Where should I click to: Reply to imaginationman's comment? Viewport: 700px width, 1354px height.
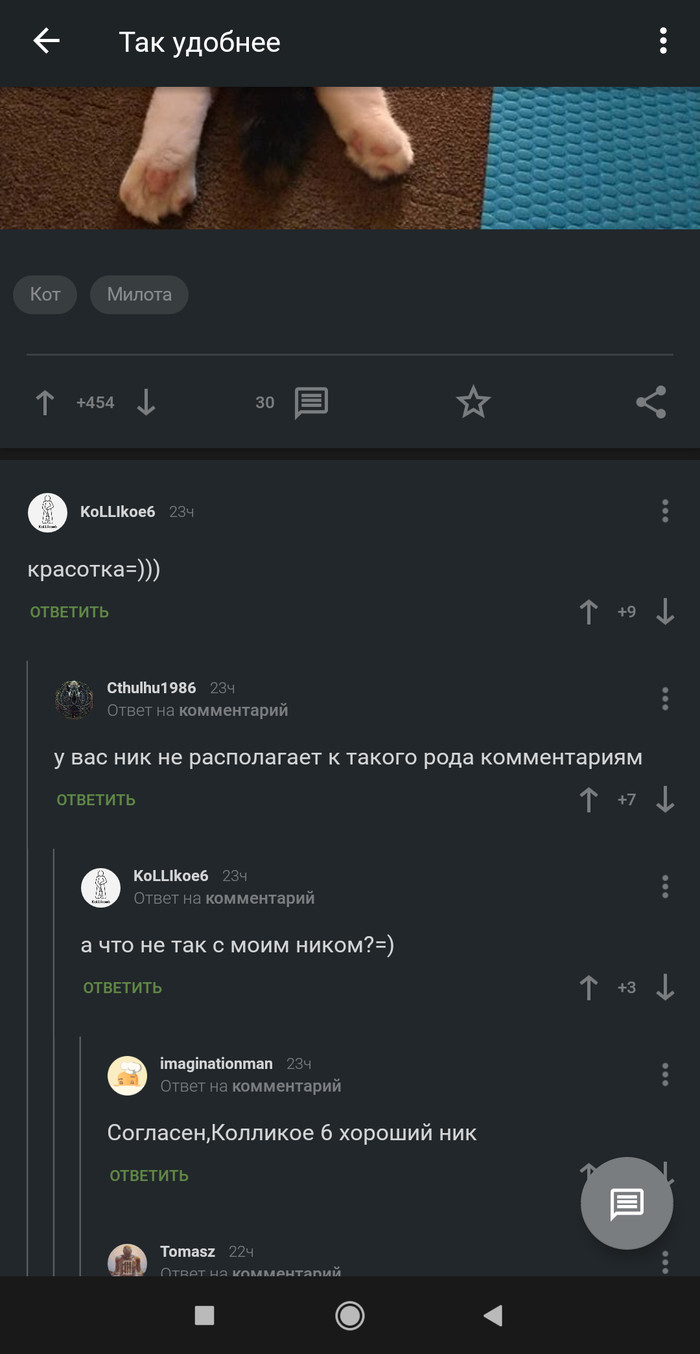click(149, 1176)
